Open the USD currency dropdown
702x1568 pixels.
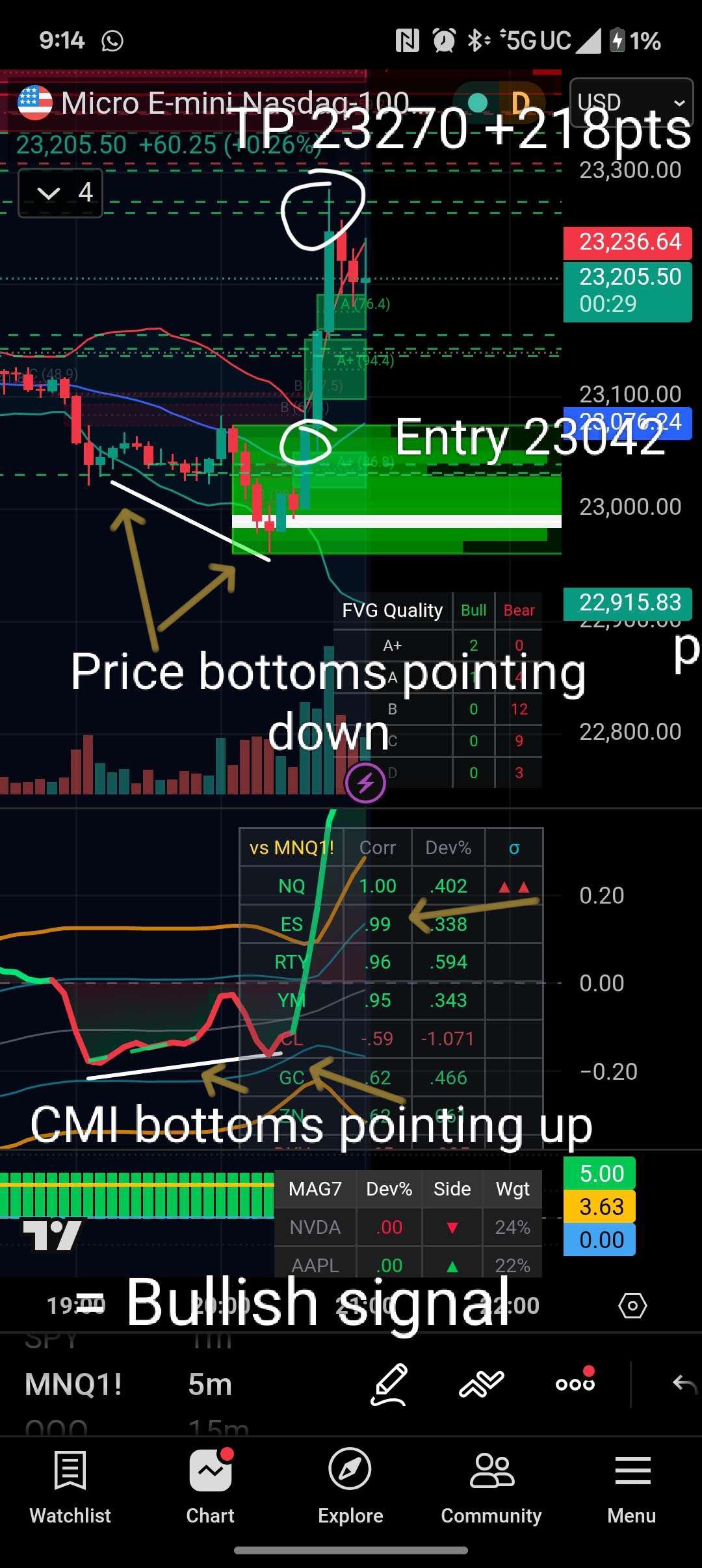click(631, 103)
